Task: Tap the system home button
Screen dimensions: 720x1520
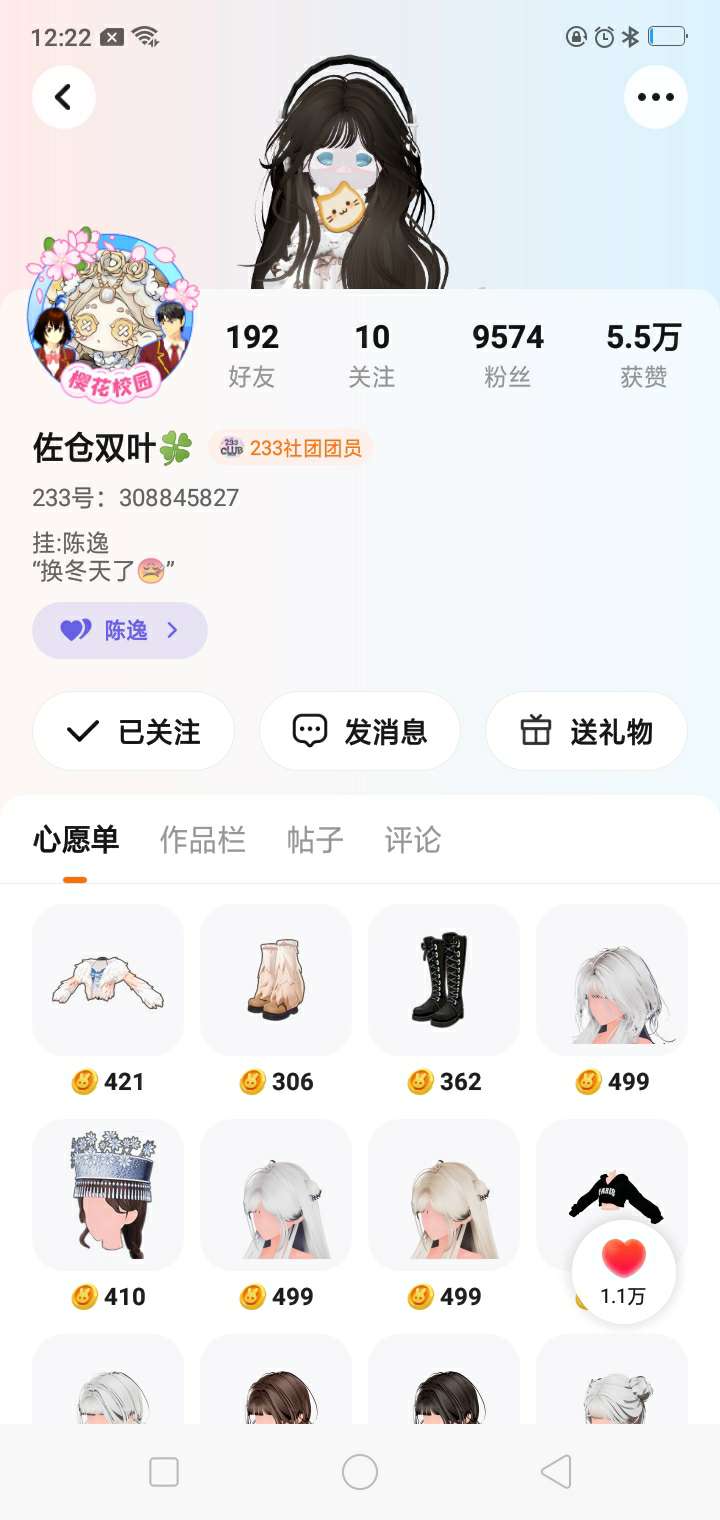Action: pos(360,1472)
